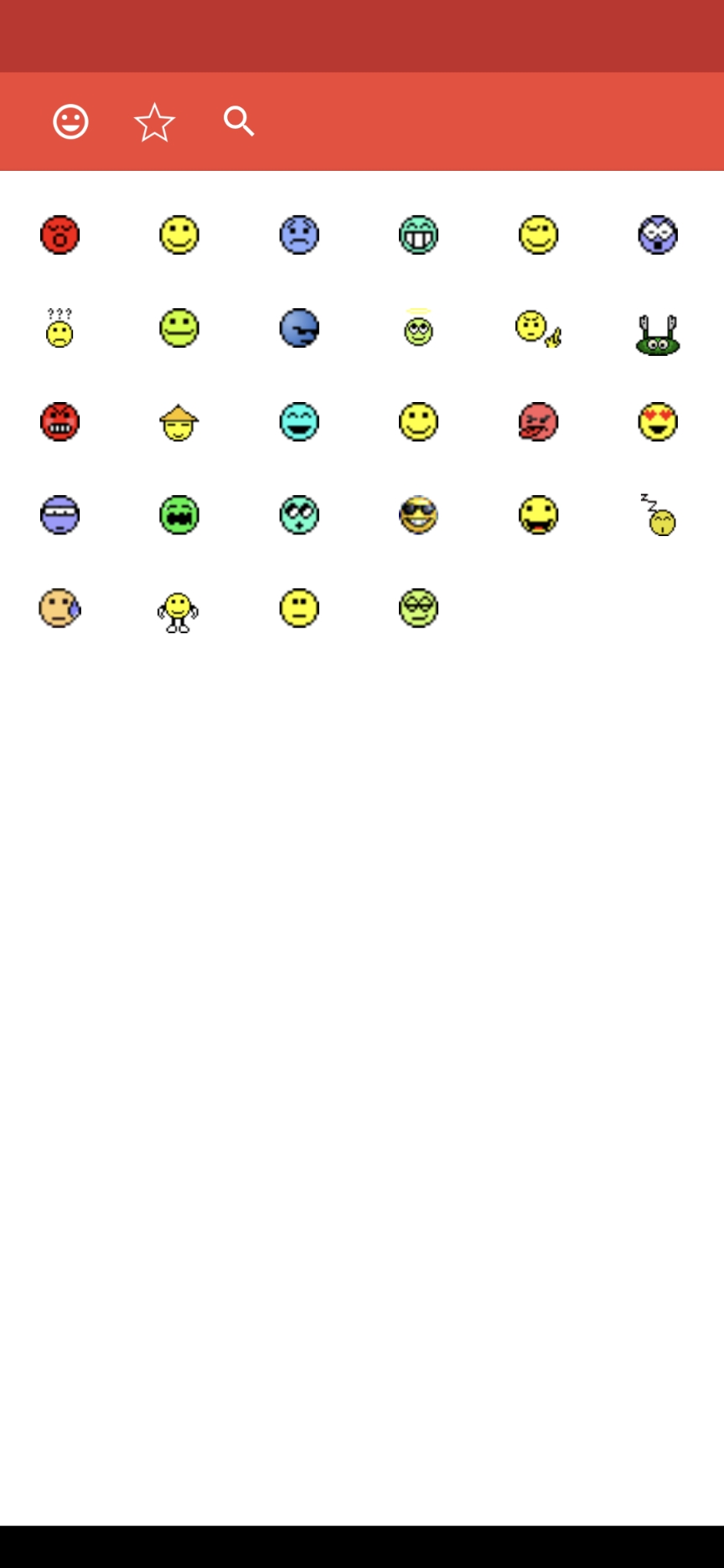Screen dimensions: 724x1568
Task: Select the sunglasses cool smiley
Action: 418,514
